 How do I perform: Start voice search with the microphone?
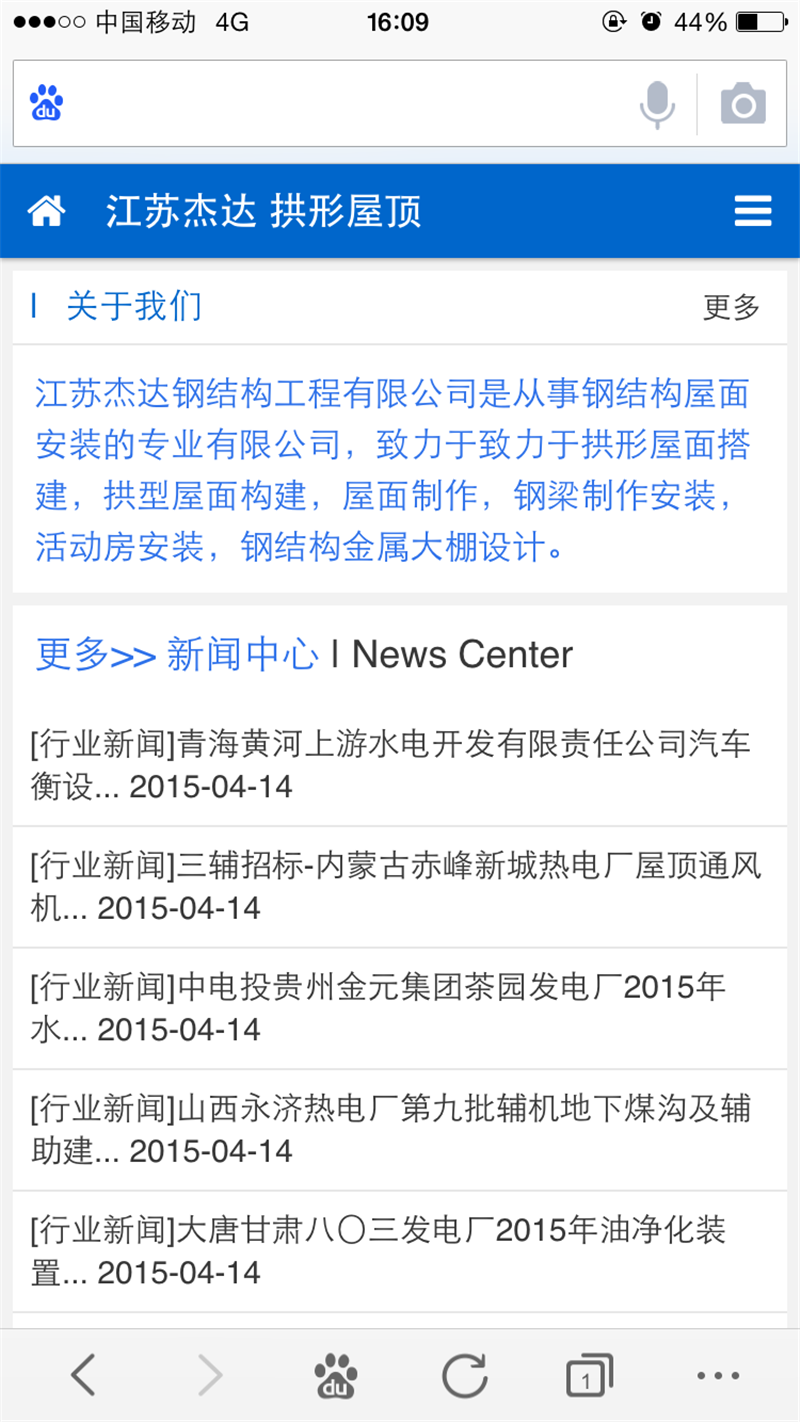(x=657, y=104)
